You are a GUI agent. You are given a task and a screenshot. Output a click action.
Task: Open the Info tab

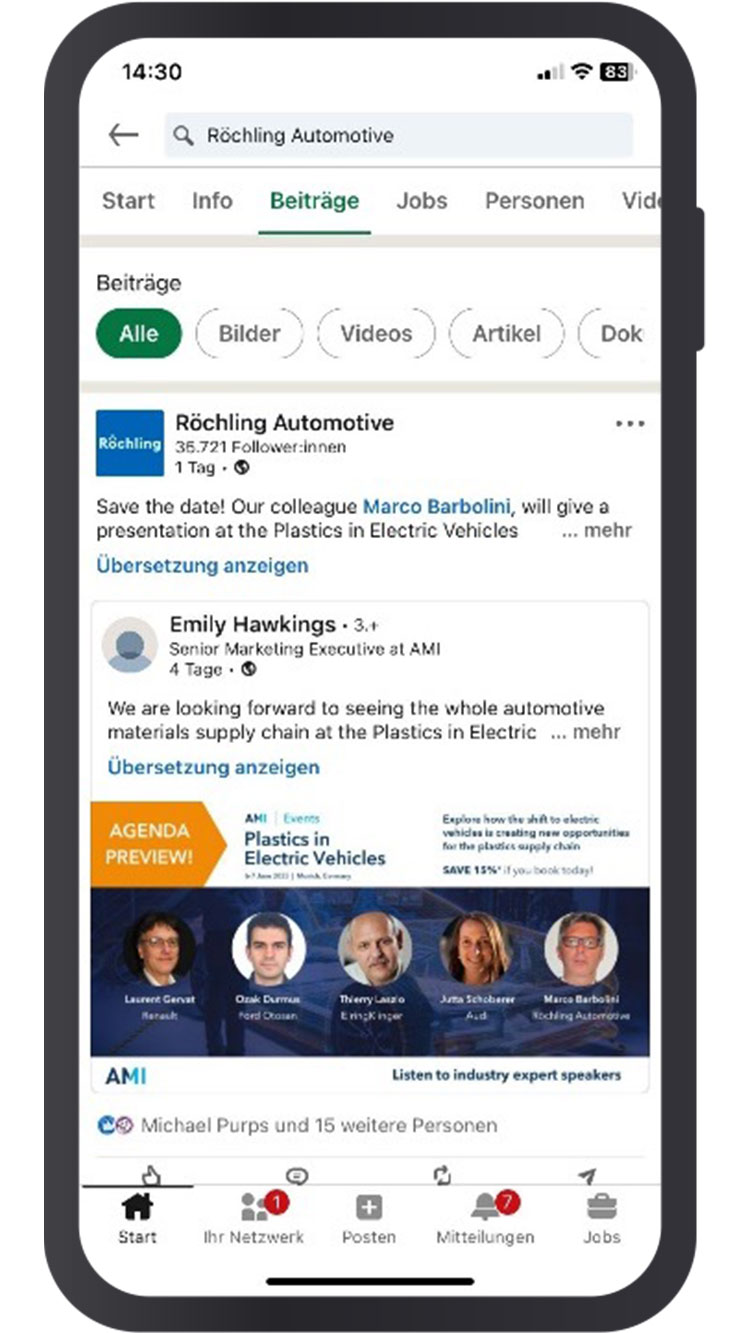212,201
